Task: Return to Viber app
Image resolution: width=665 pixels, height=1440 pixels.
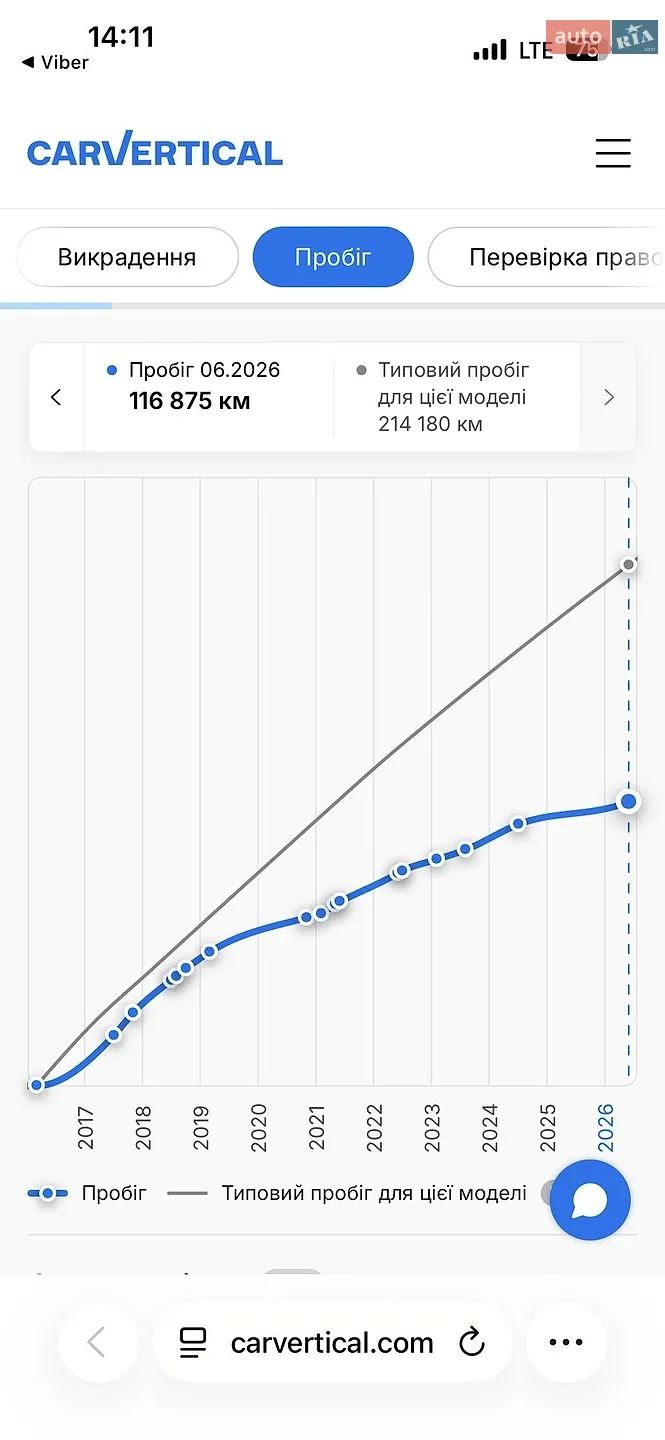Action: 55,63
